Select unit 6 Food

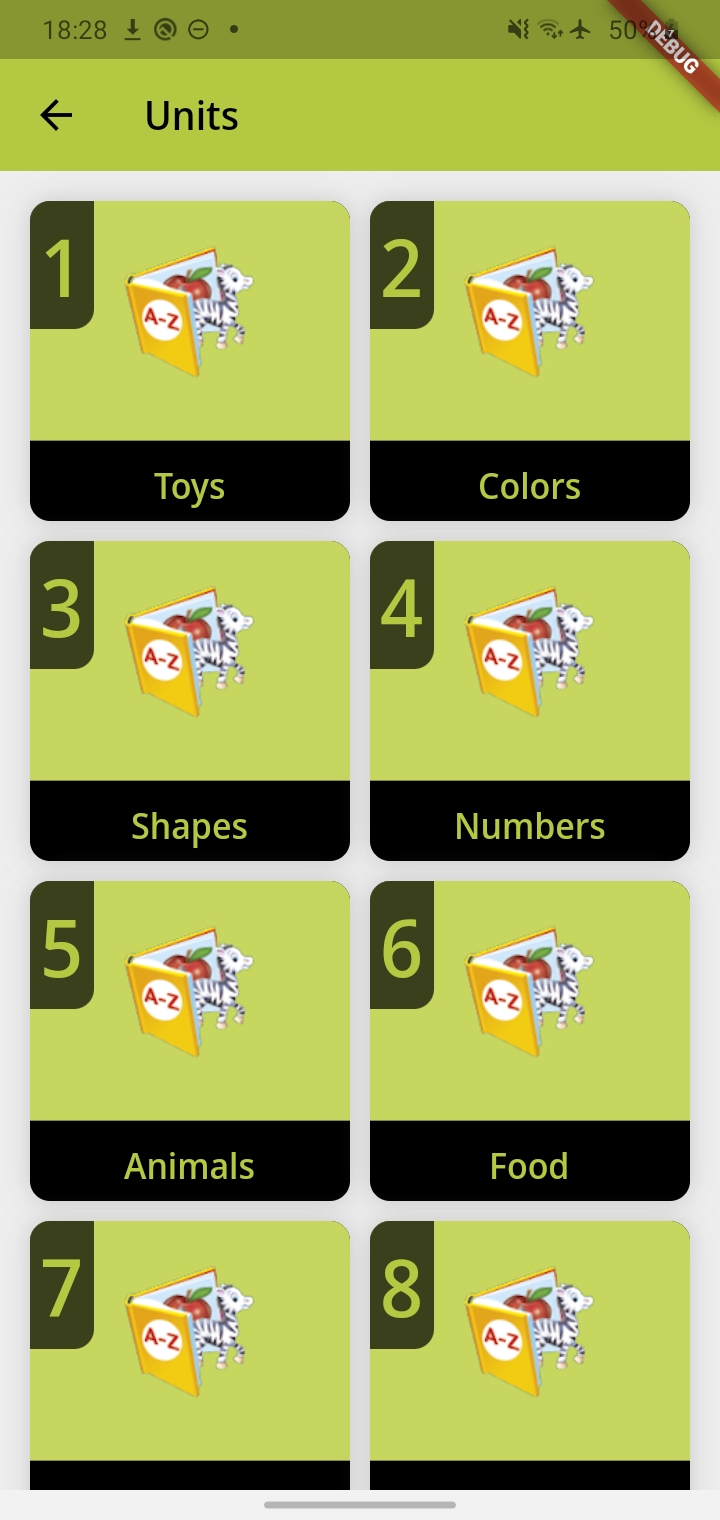click(530, 1040)
